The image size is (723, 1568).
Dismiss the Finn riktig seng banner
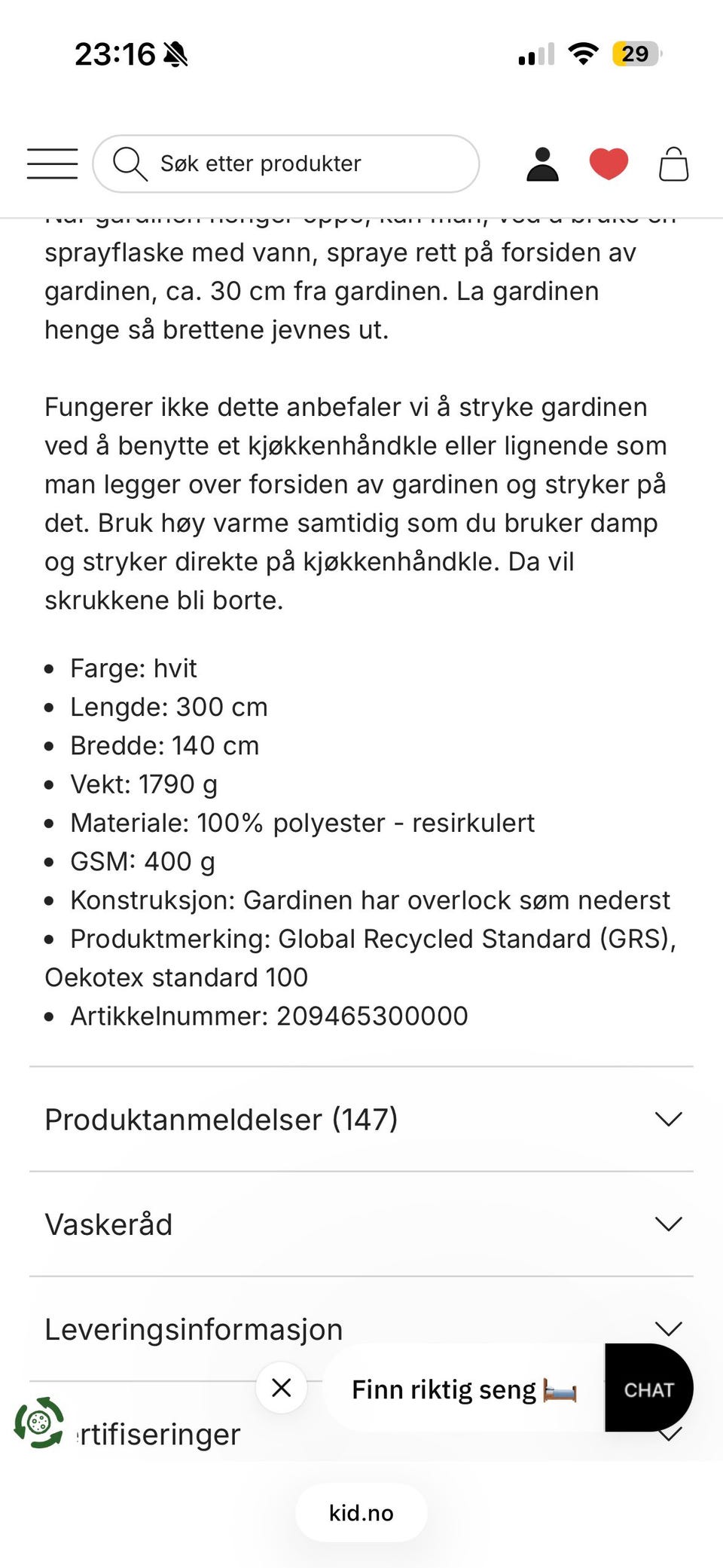pyautogui.click(x=281, y=1389)
